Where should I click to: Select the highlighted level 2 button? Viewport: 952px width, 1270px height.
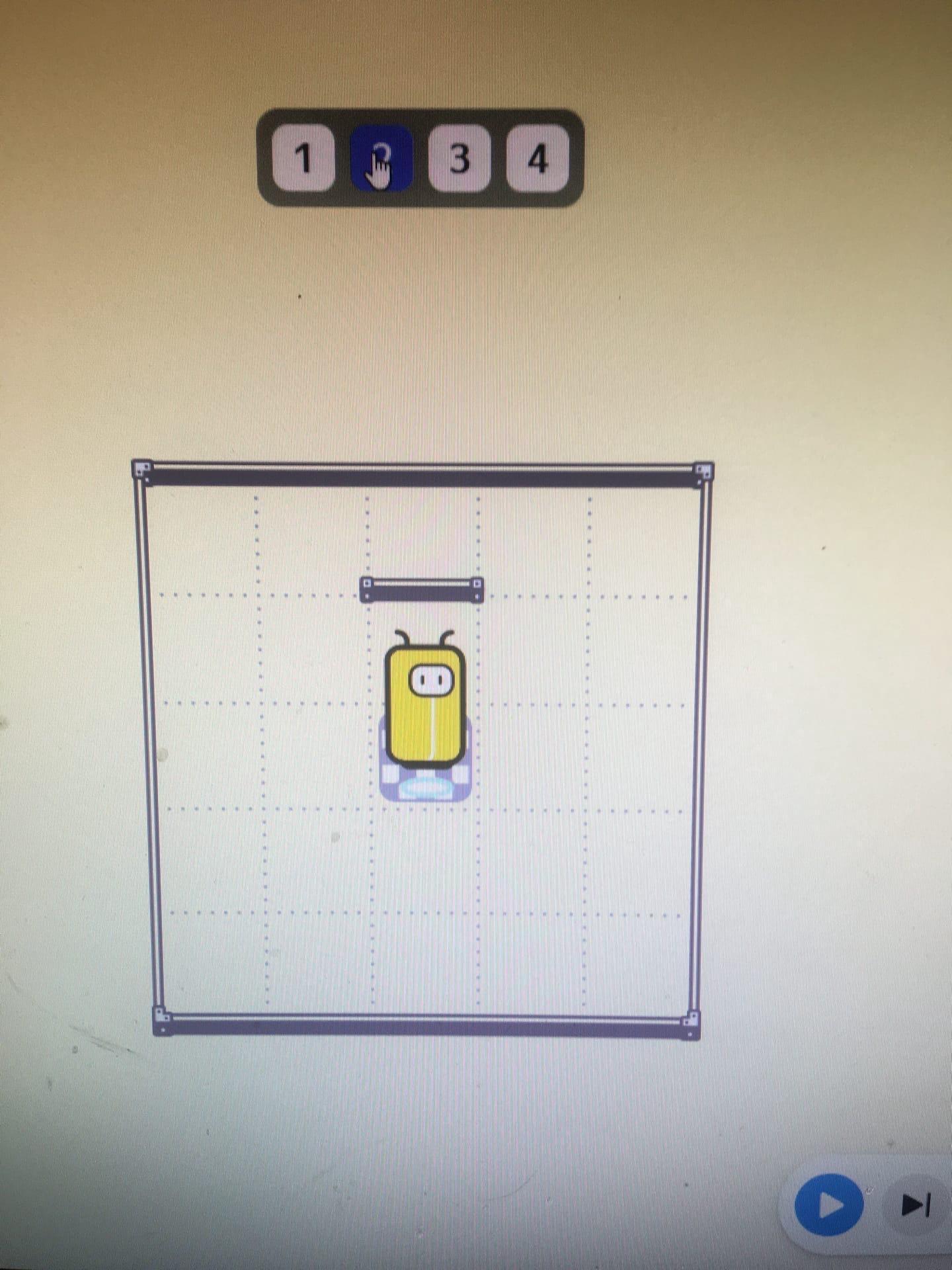pos(381,159)
